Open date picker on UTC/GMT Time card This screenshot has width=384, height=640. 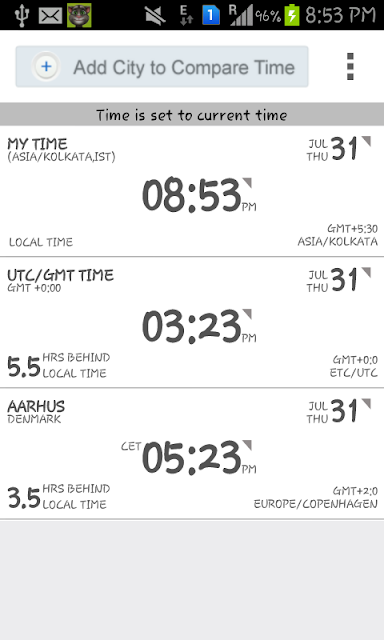pyautogui.click(x=339, y=280)
